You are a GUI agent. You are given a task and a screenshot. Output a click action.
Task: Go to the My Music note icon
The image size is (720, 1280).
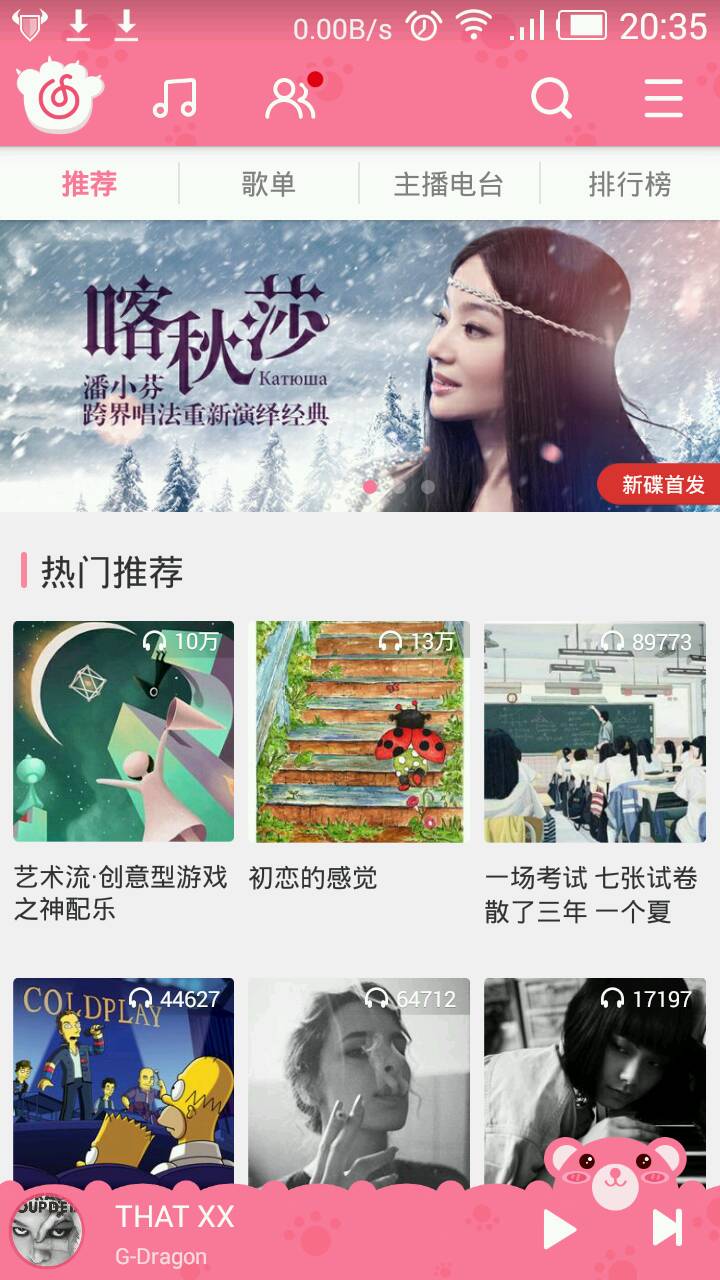[x=175, y=98]
